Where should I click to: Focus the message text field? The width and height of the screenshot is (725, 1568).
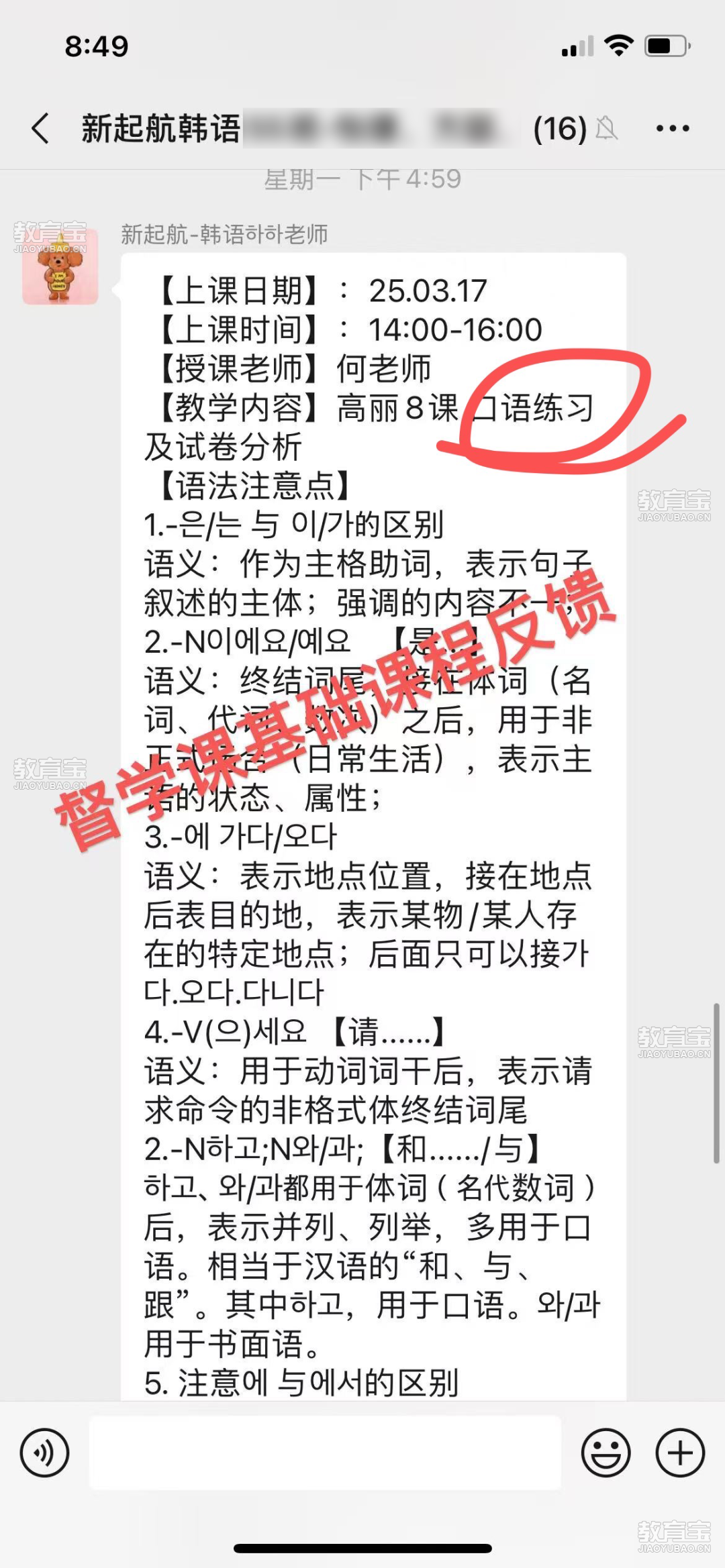325,1453
